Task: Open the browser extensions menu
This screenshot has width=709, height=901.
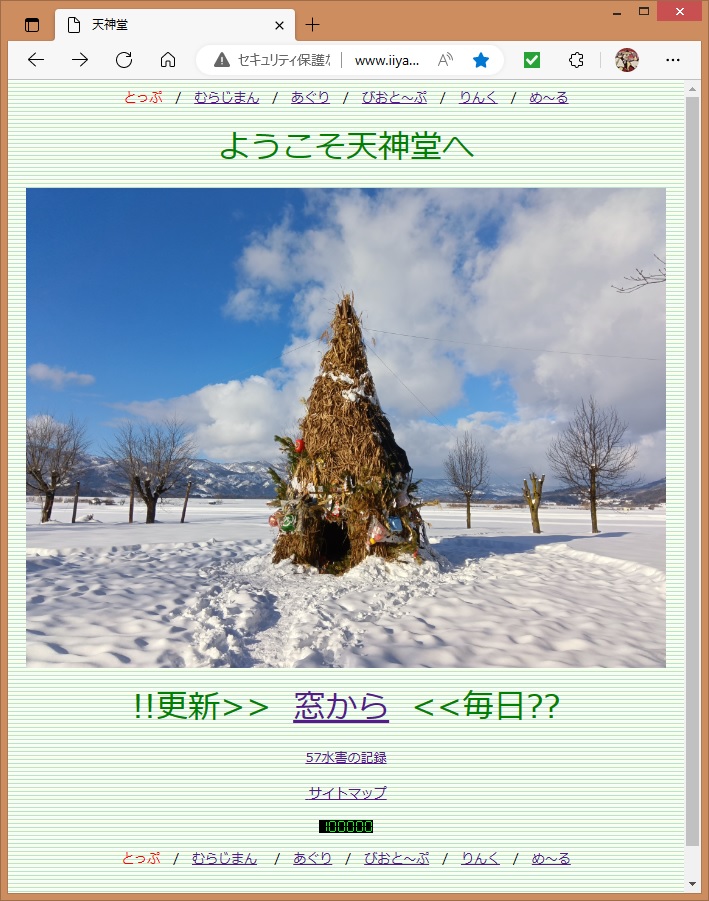Action: point(576,60)
